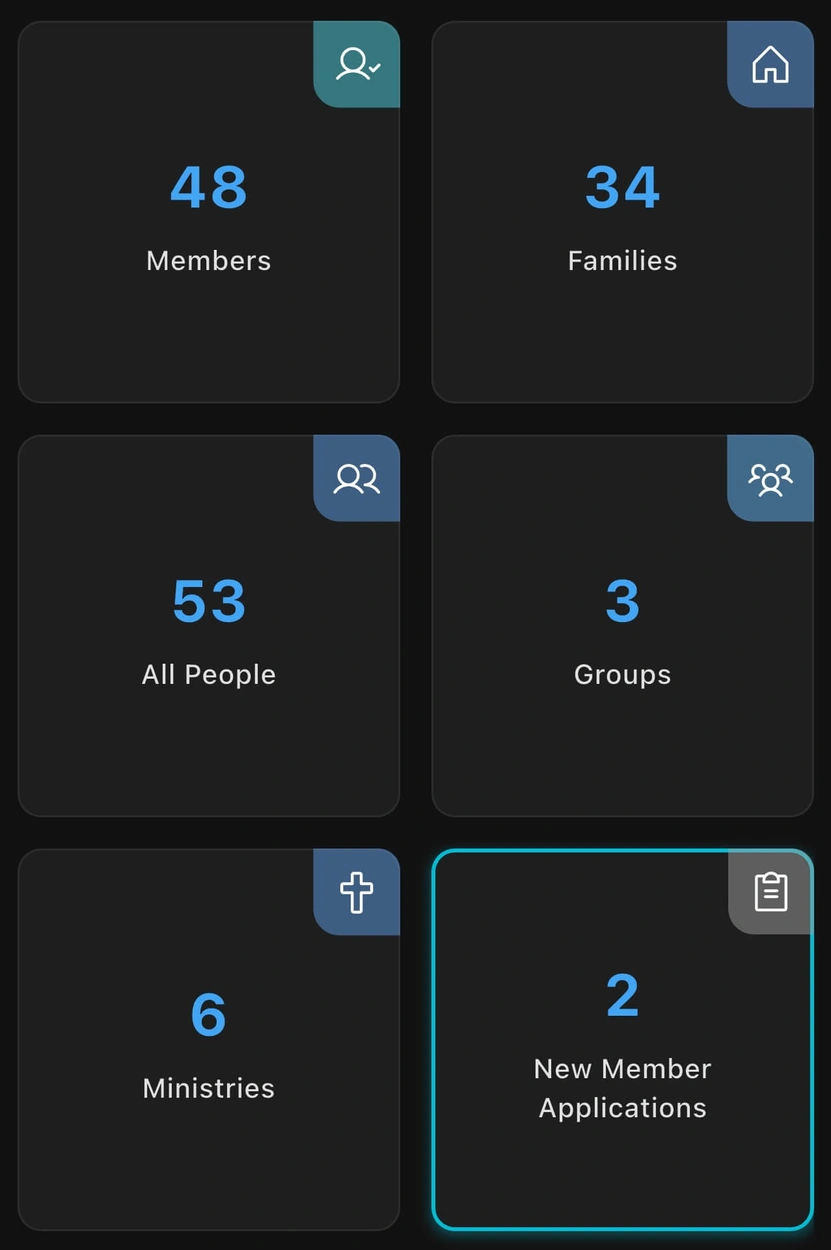Open the Ministries card
The width and height of the screenshot is (831, 1250).
[x=208, y=1040]
